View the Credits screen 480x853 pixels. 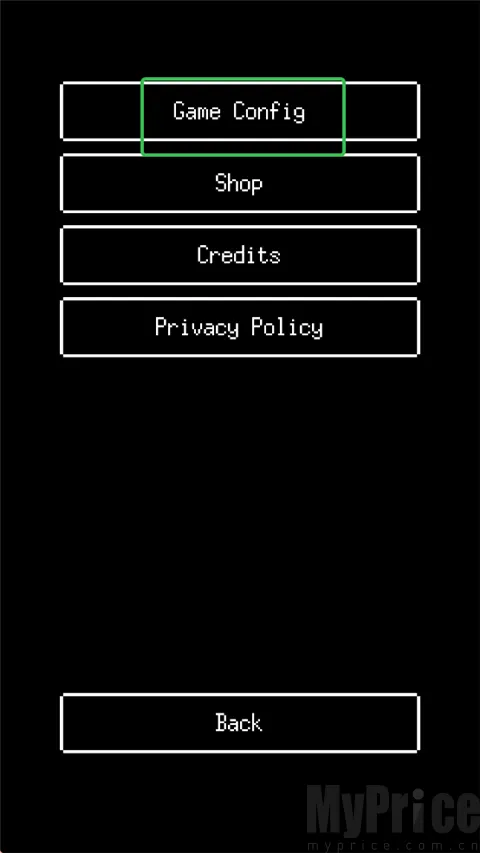239,255
